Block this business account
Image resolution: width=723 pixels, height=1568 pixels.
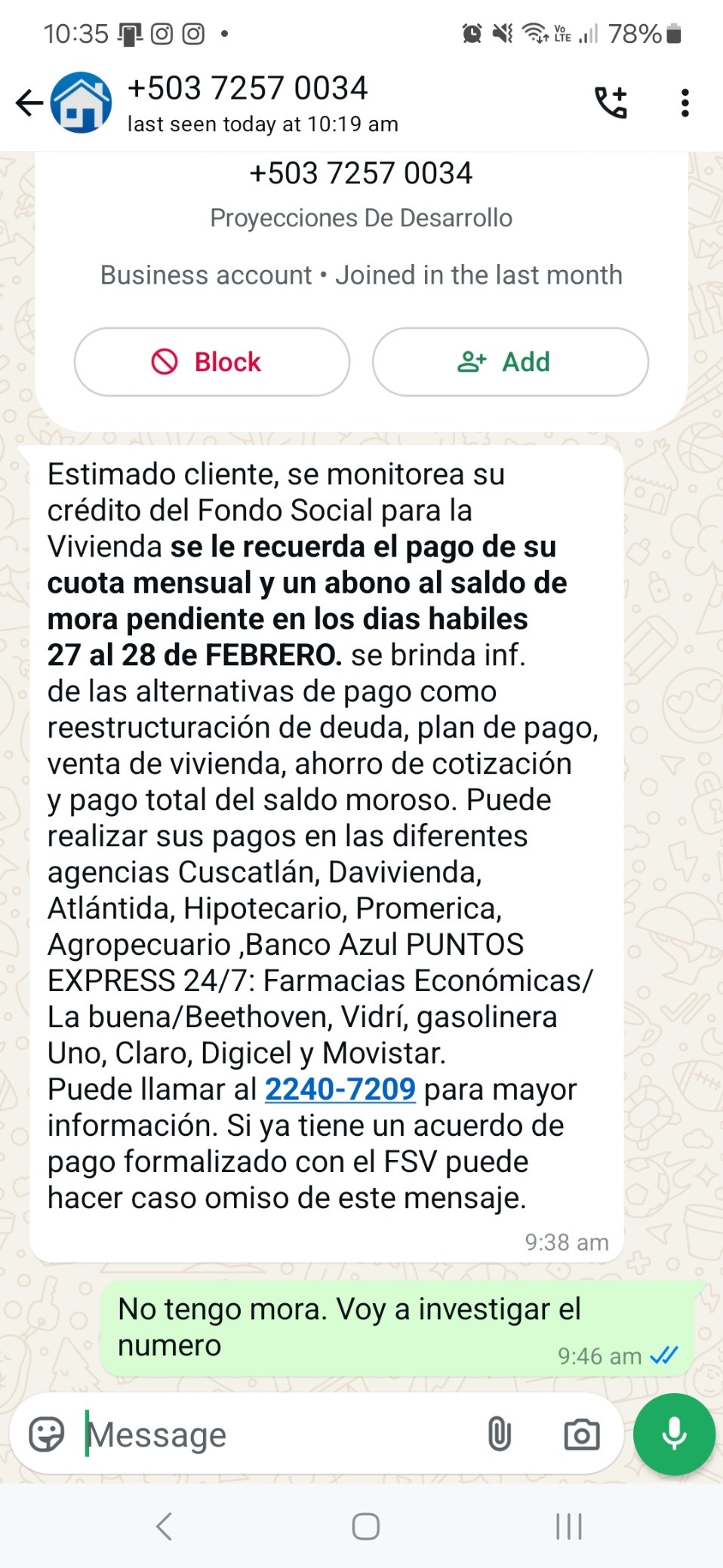coord(212,362)
